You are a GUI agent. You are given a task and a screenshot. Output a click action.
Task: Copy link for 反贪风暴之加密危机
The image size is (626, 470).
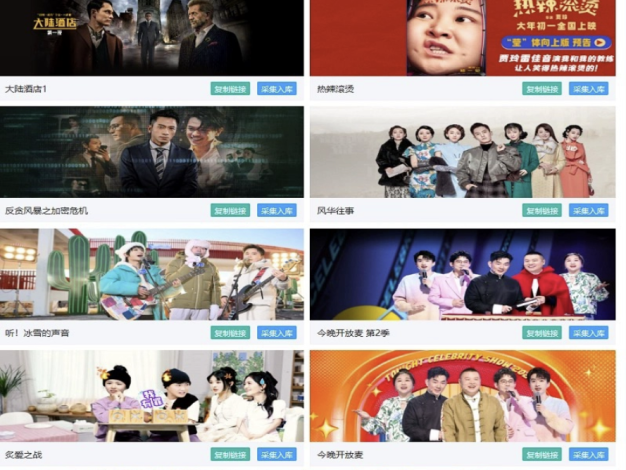(230, 211)
